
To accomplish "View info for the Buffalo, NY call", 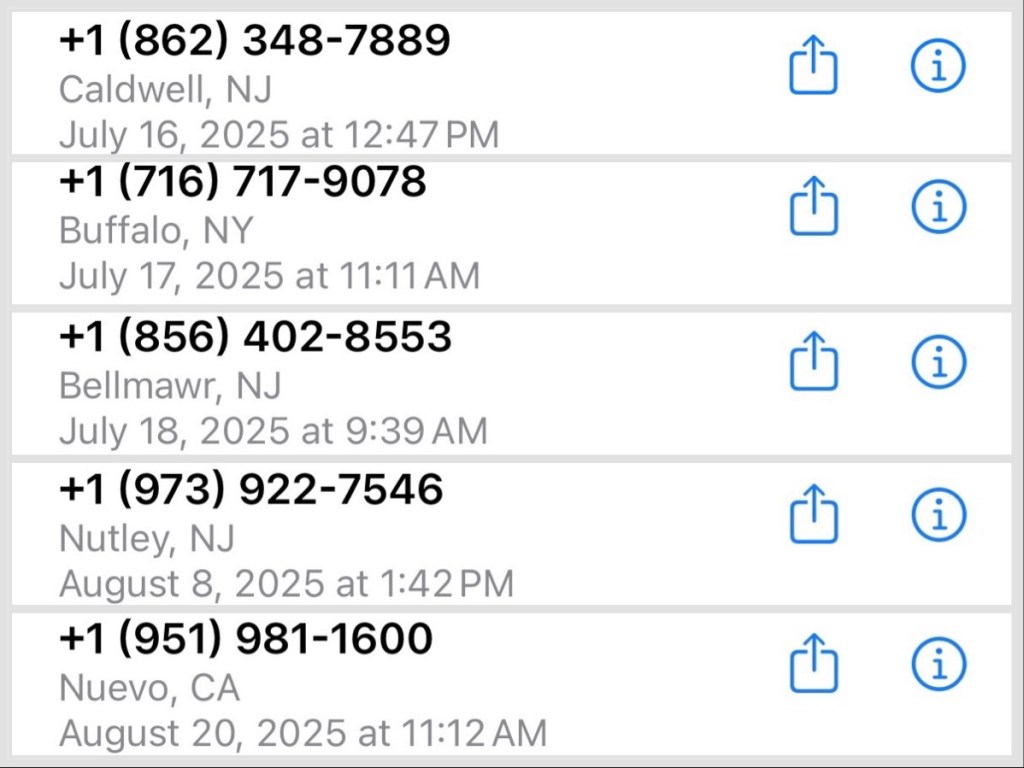I will pos(939,207).
